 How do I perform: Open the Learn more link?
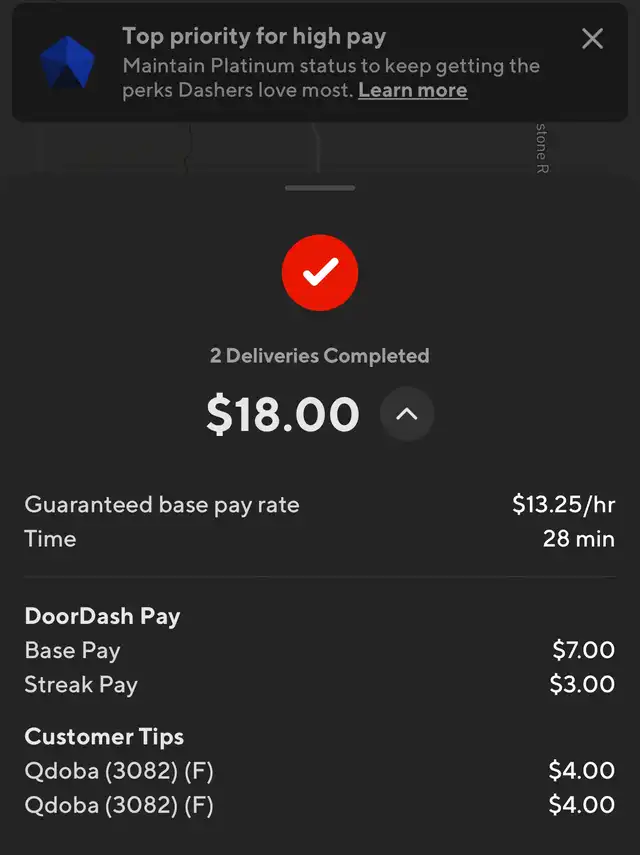tap(412, 90)
